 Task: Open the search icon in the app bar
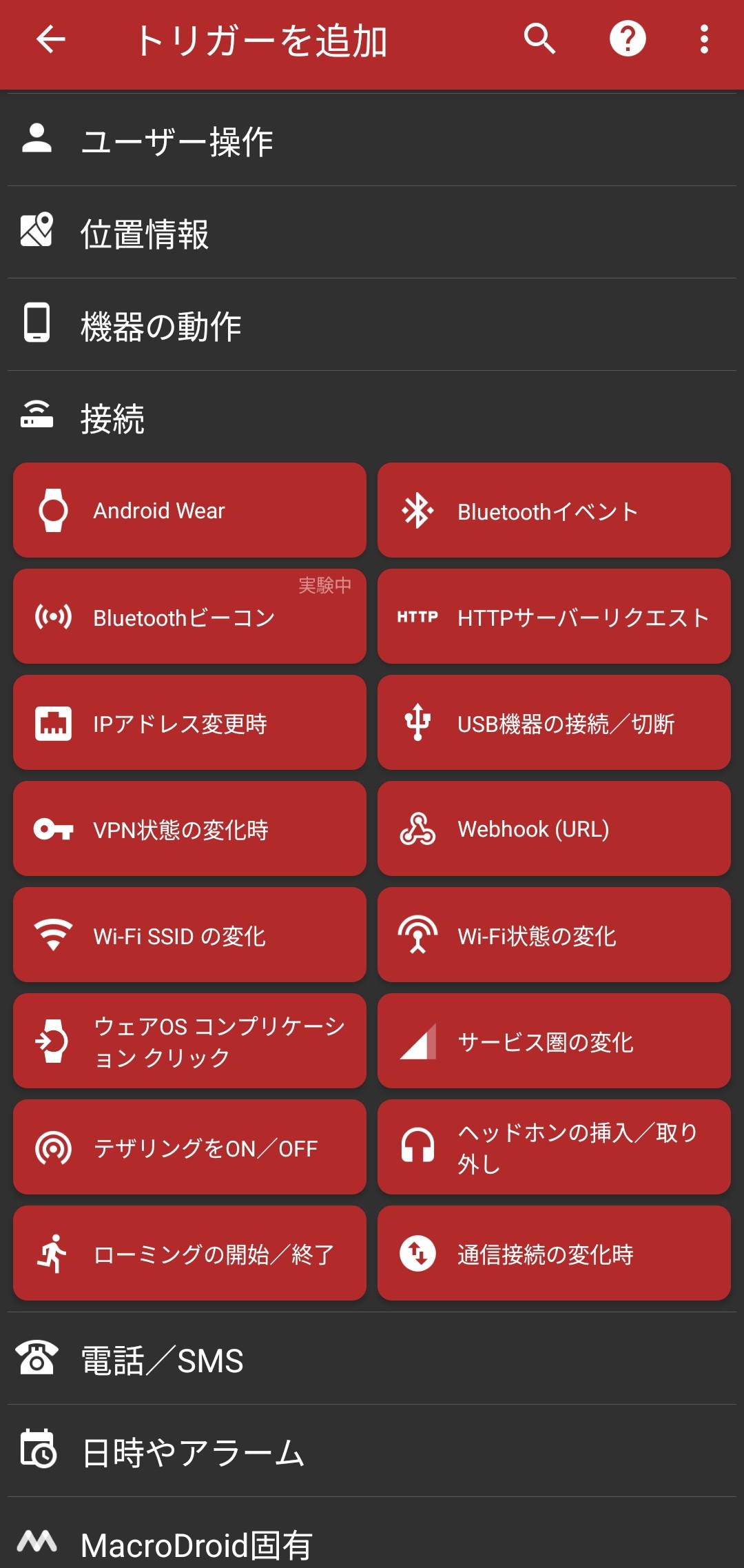[x=539, y=39]
